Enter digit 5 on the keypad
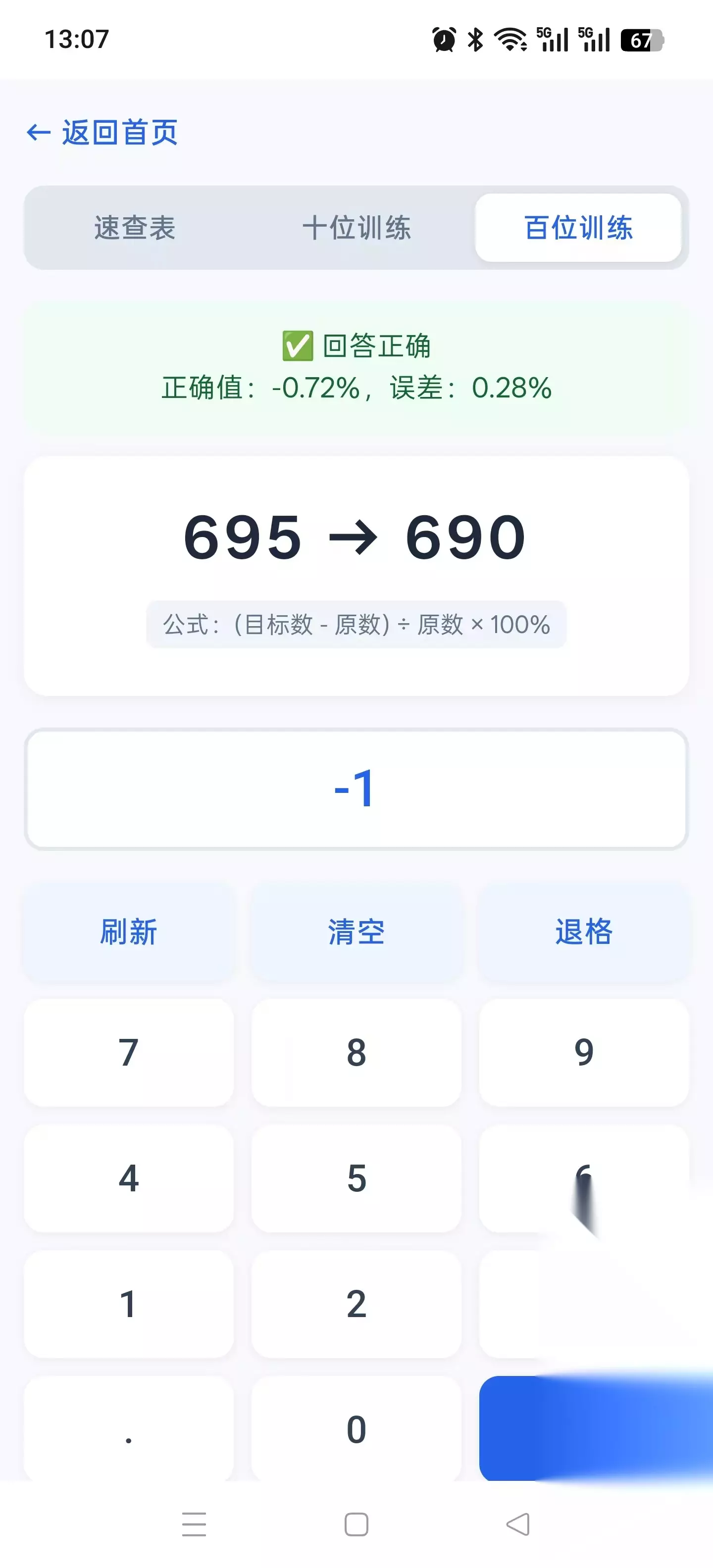Screen dimensions: 713x1568 click(356, 1178)
